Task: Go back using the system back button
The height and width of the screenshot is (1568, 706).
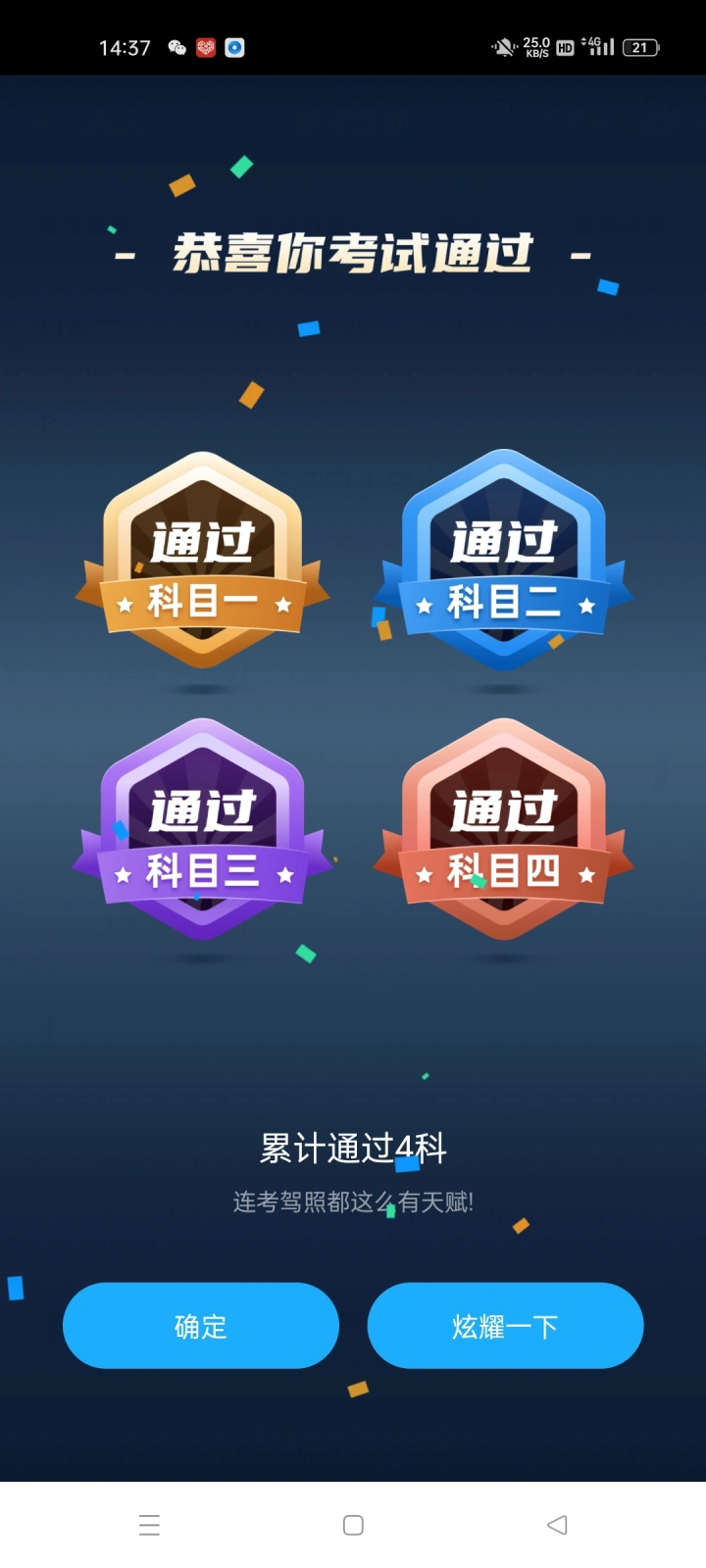Action: 557,1525
